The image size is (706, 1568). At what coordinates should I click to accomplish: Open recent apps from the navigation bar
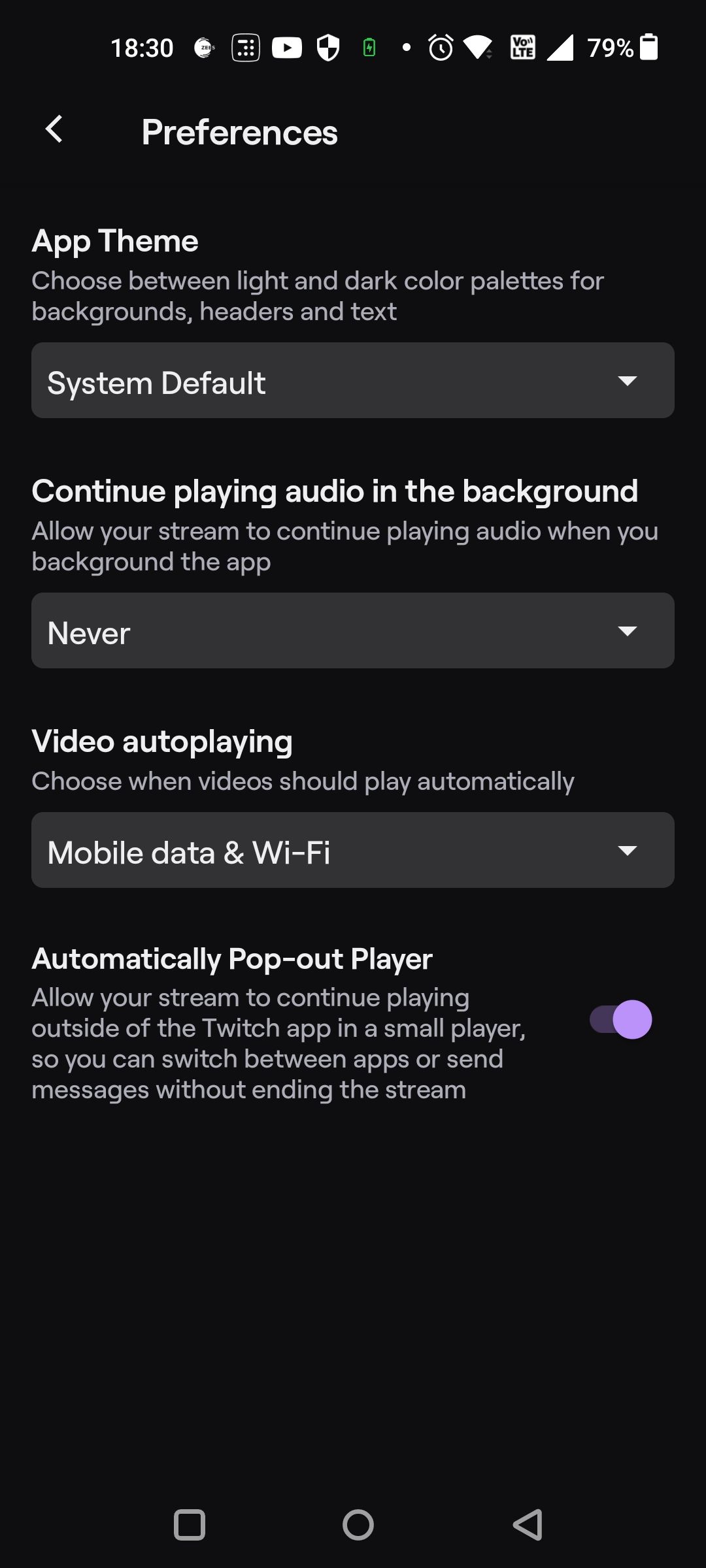(190, 1526)
